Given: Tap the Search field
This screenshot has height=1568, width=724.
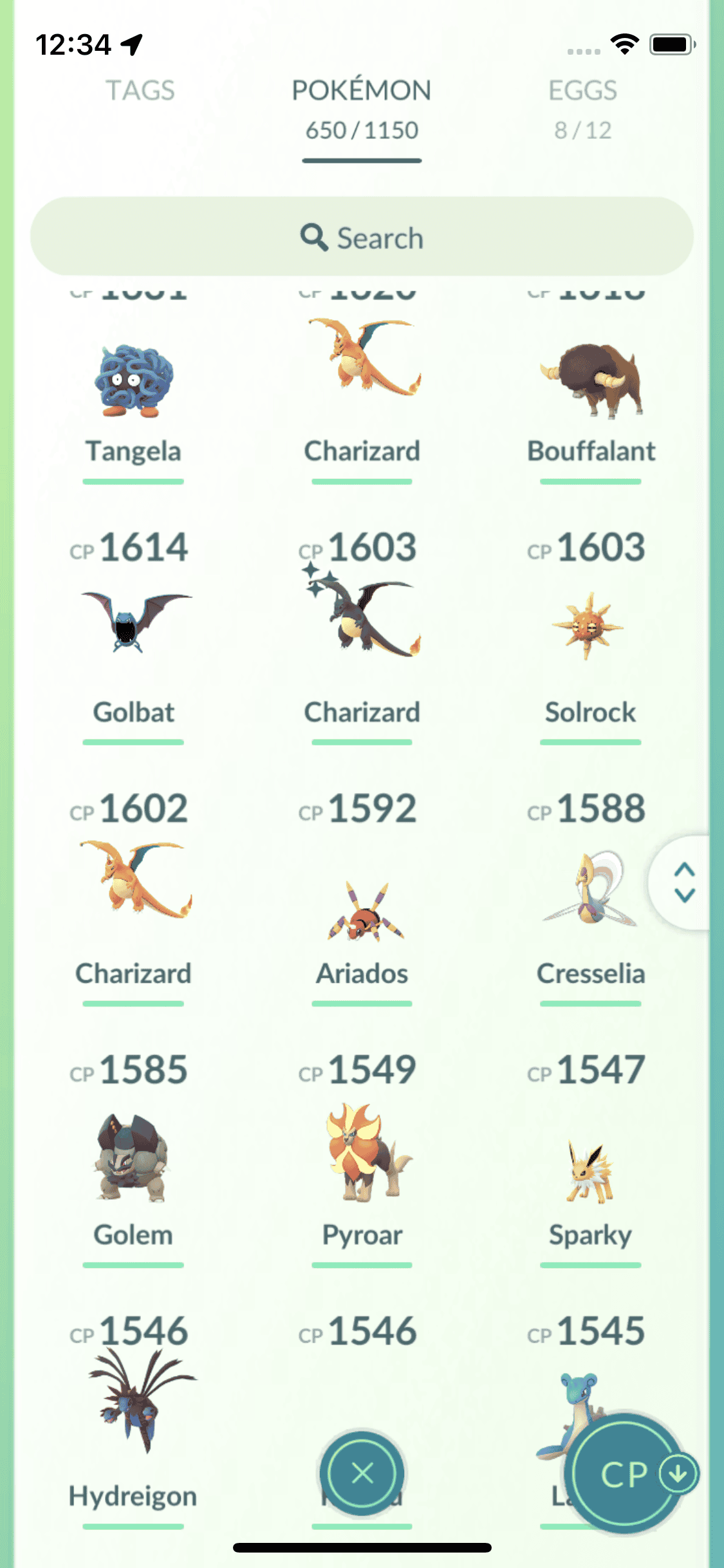Looking at the screenshot, I should coord(362,238).
